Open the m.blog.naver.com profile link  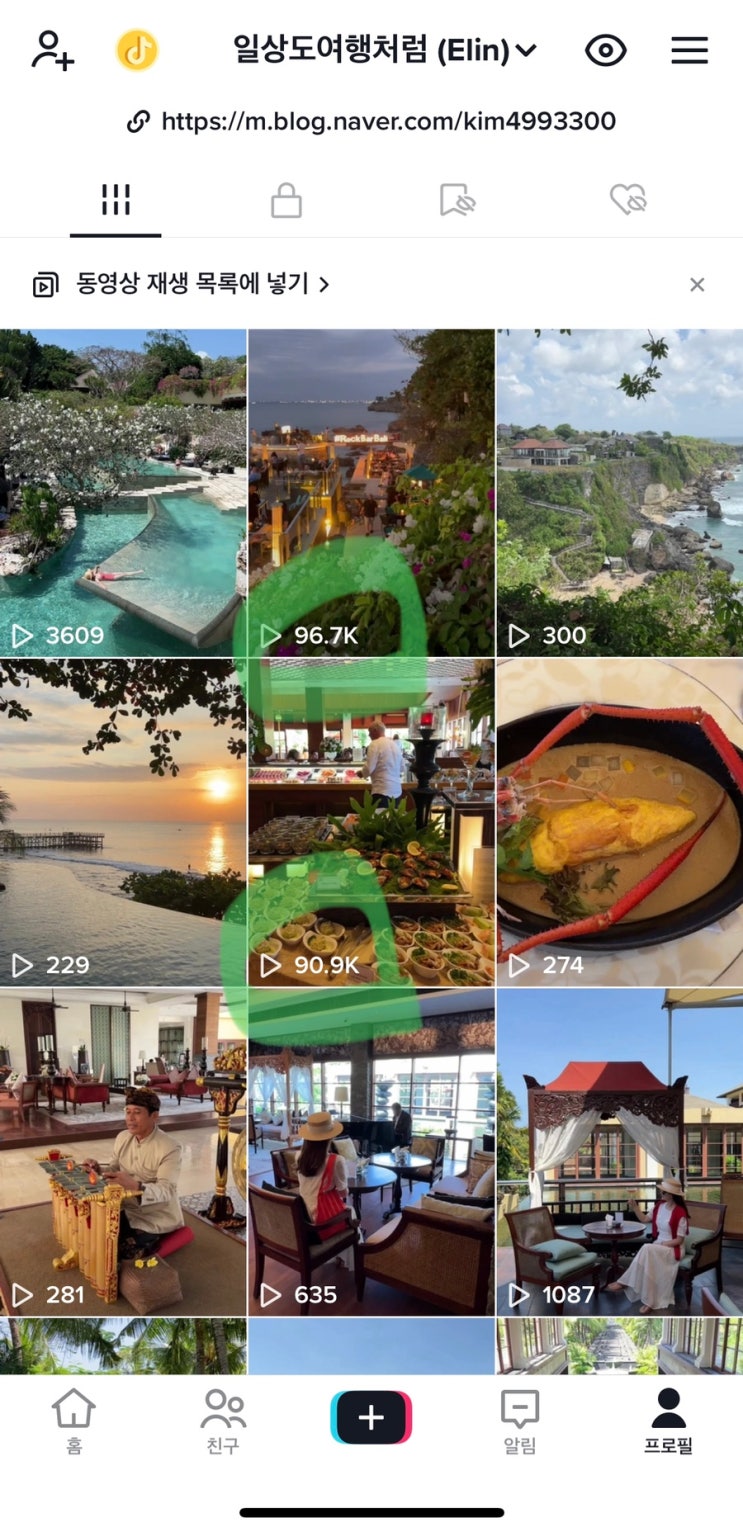371,122
